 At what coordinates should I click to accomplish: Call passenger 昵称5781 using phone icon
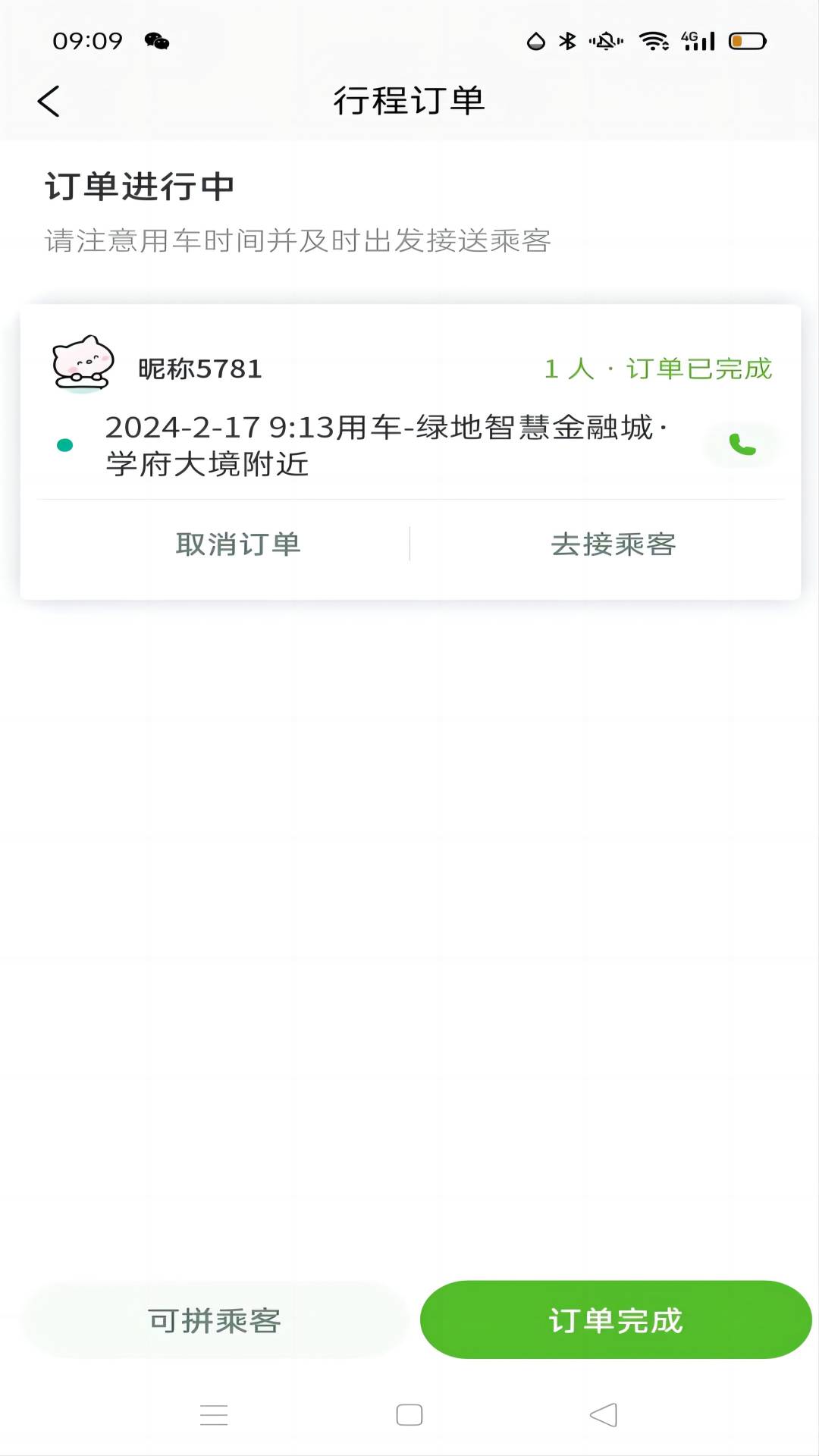point(742,445)
